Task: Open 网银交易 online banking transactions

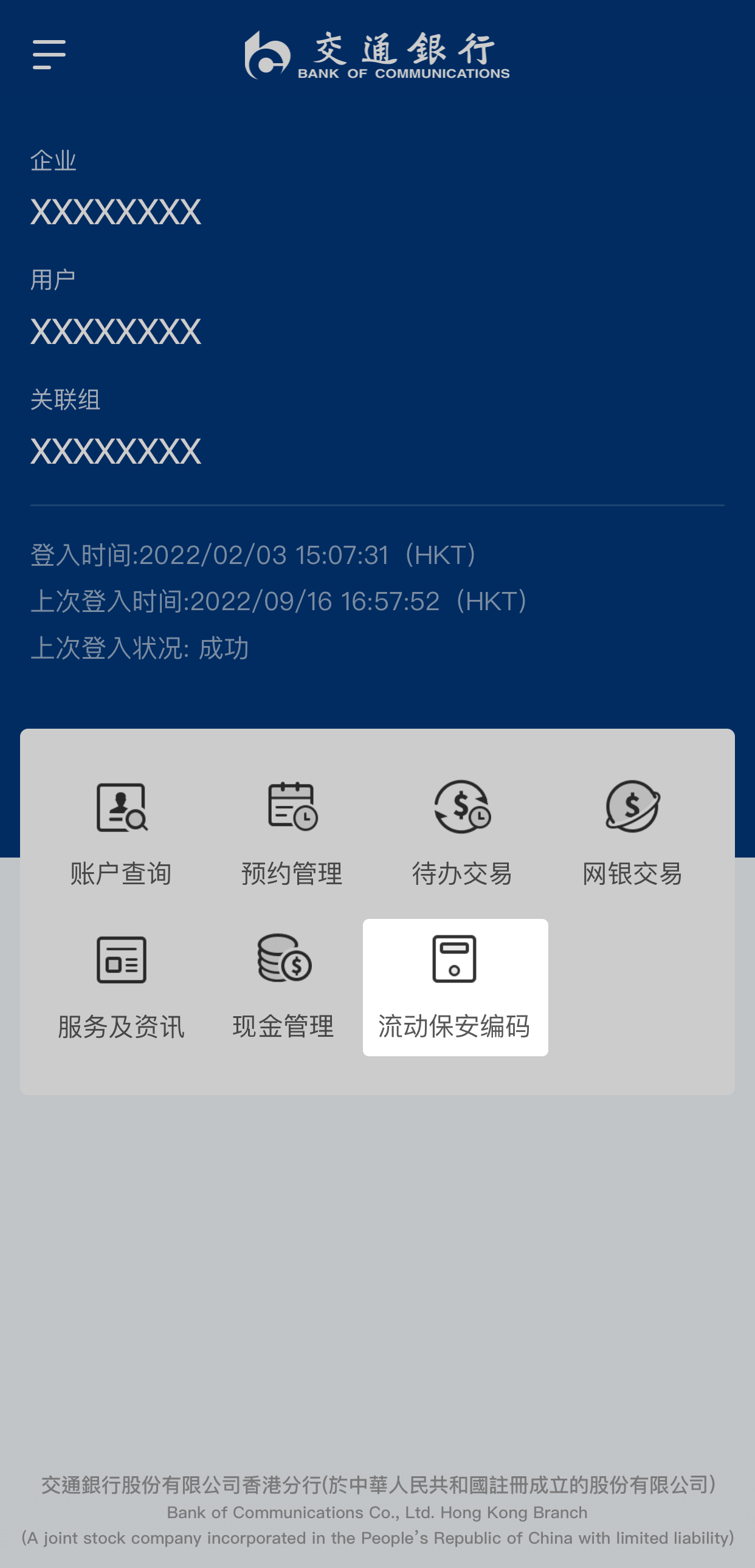Action: (633, 832)
